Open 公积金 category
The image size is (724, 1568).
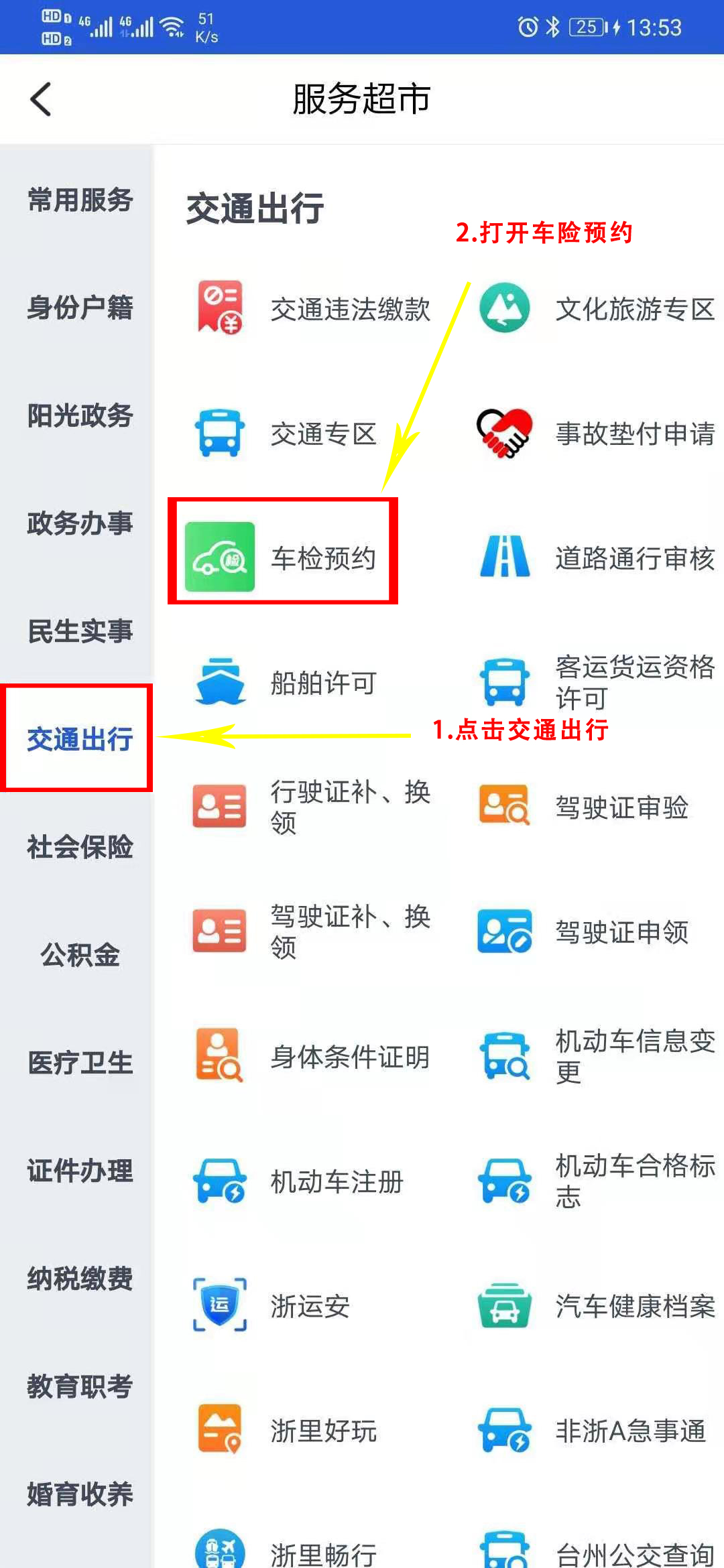click(x=80, y=955)
